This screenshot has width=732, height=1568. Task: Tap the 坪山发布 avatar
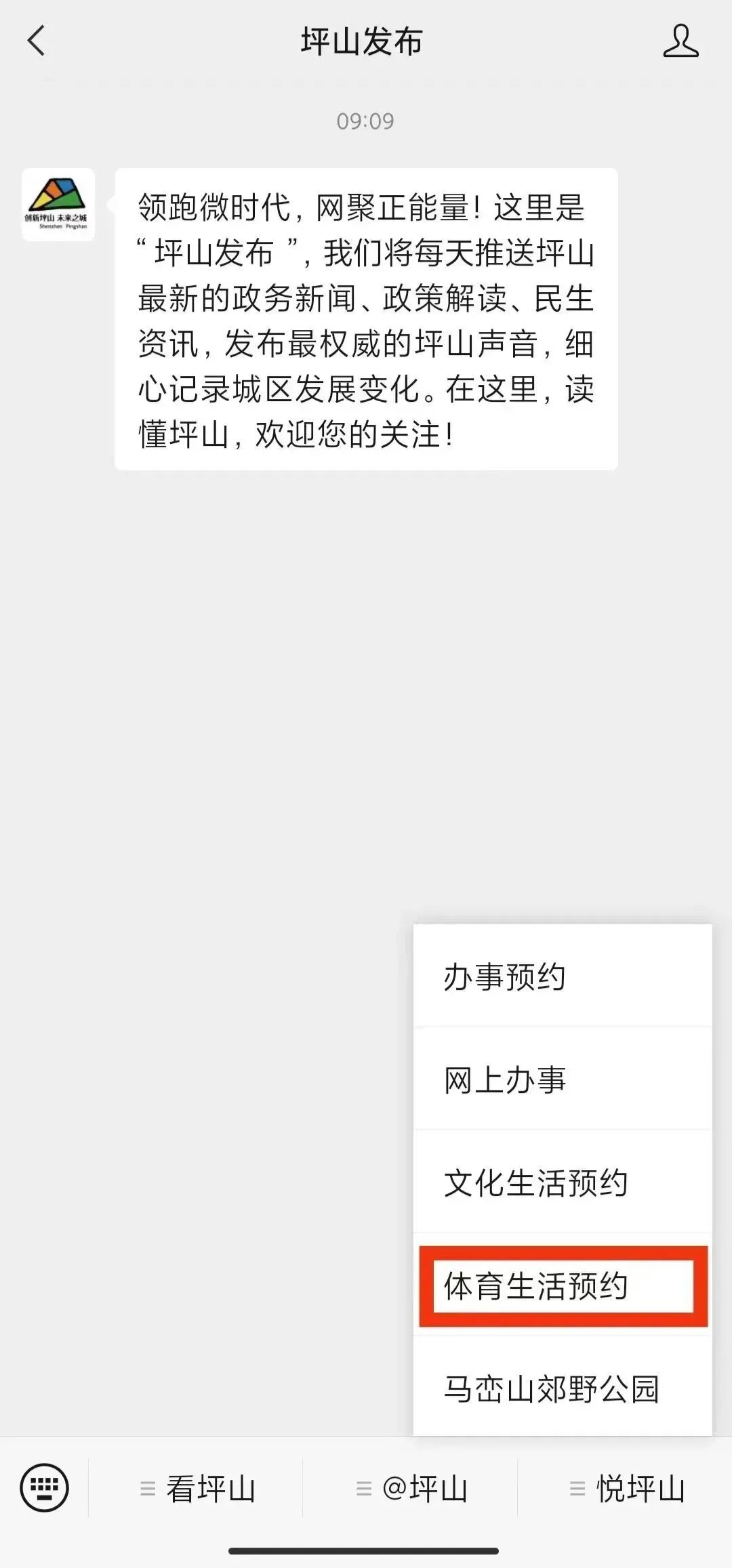point(58,205)
